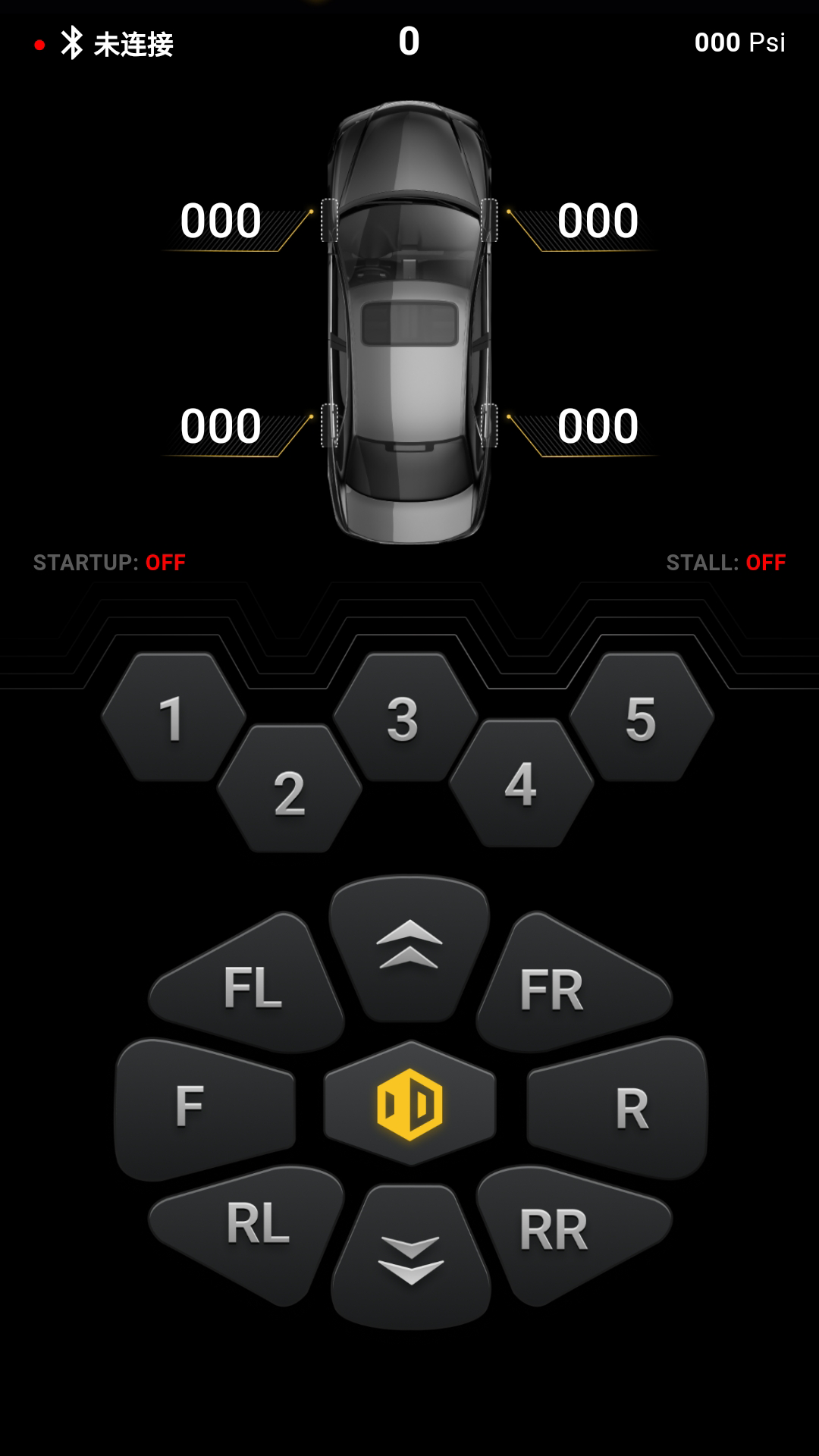Lower all with the double down arrow
The height and width of the screenshot is (1456, 819).
411,1257
